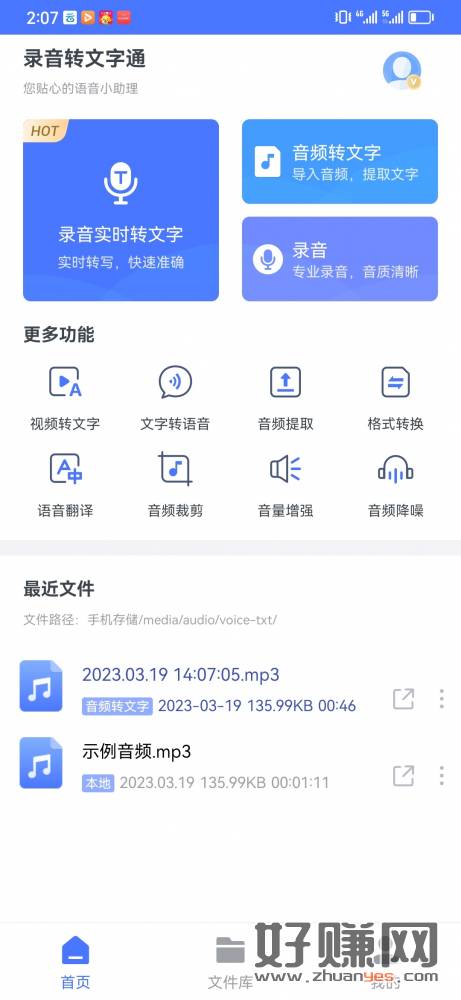
Task: Open the profile avatar at top right
Action: (402, 70)
